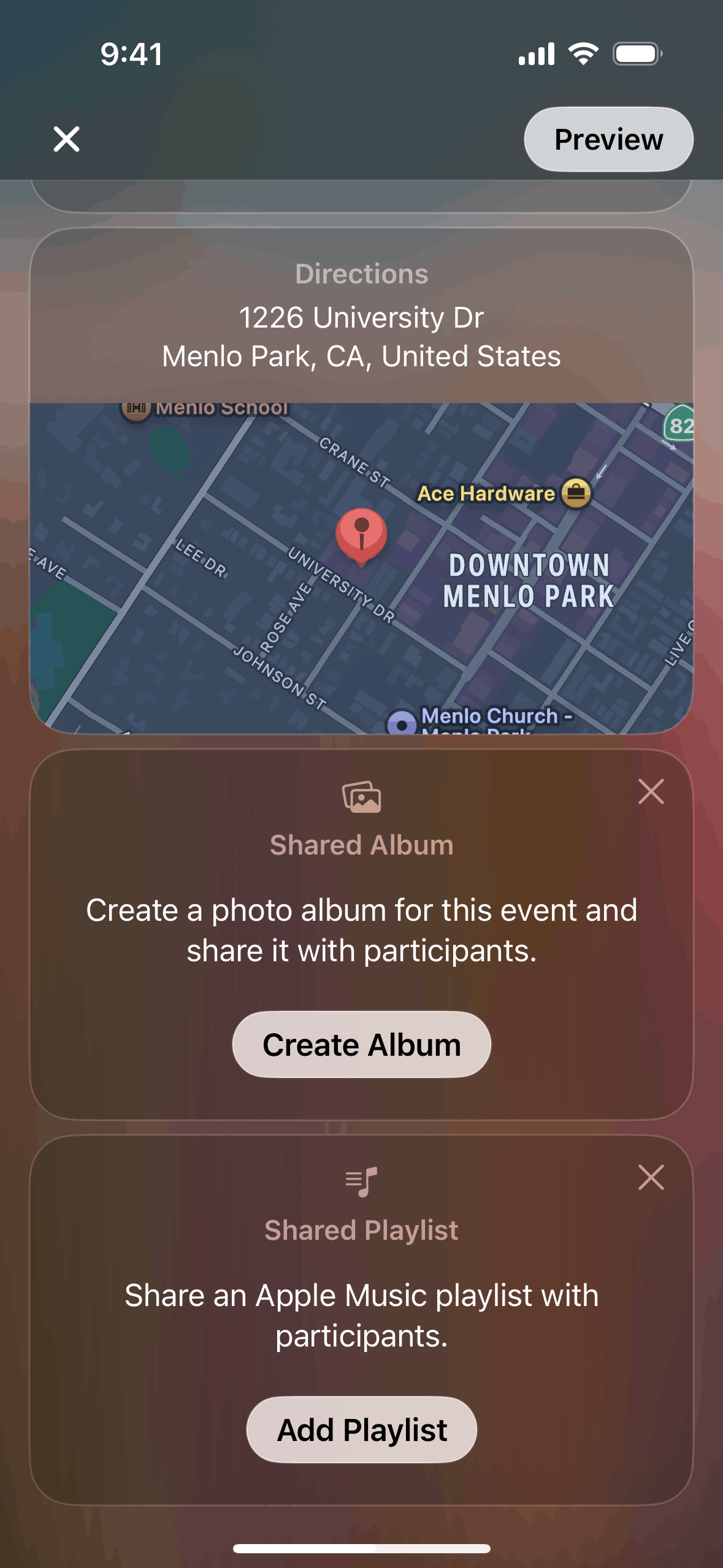Viewport: 723px width, 1568px height.
Task: Close the event editor with the X
Action: coord(66,139)
